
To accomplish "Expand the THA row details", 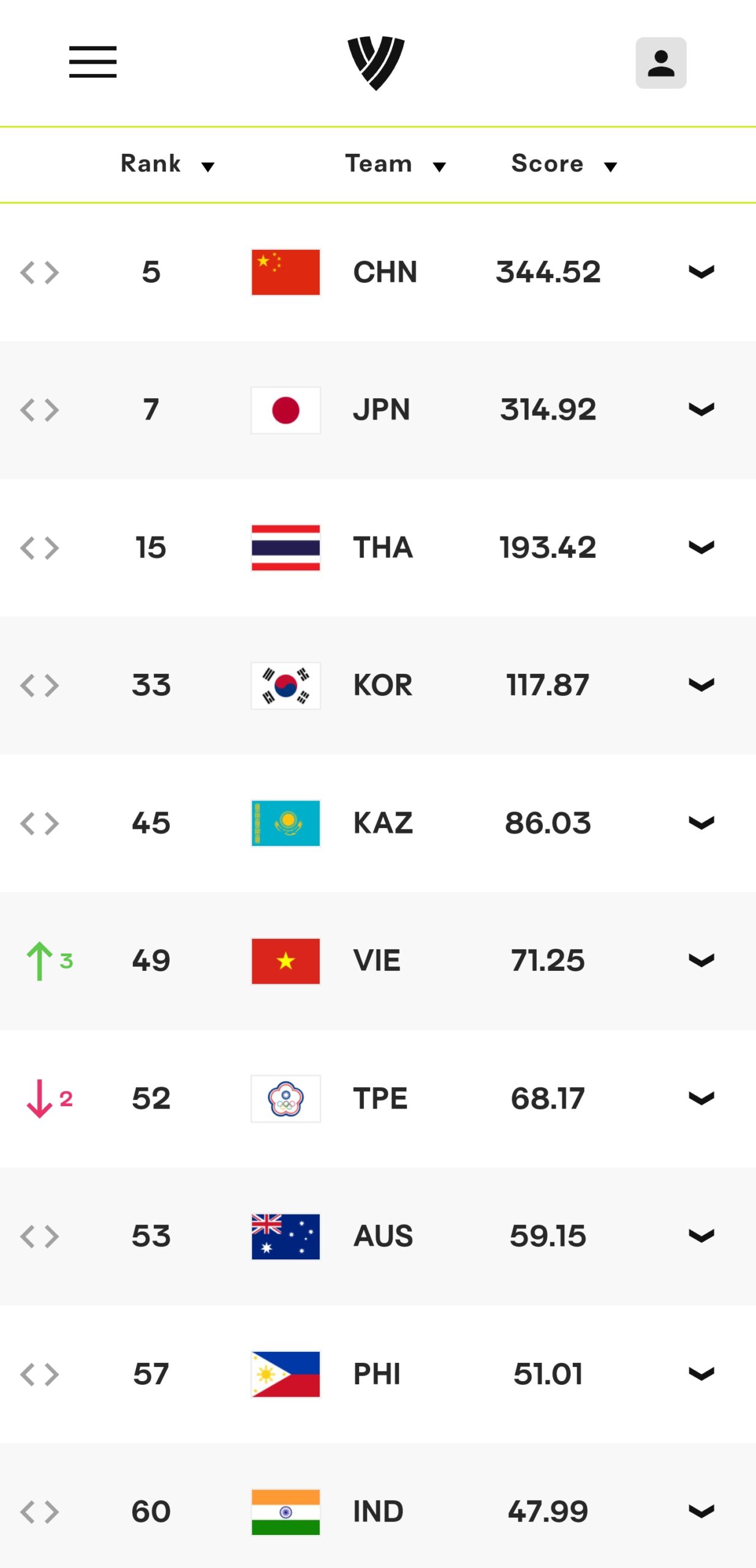I will pyautogui.click(x=701, y=548).
